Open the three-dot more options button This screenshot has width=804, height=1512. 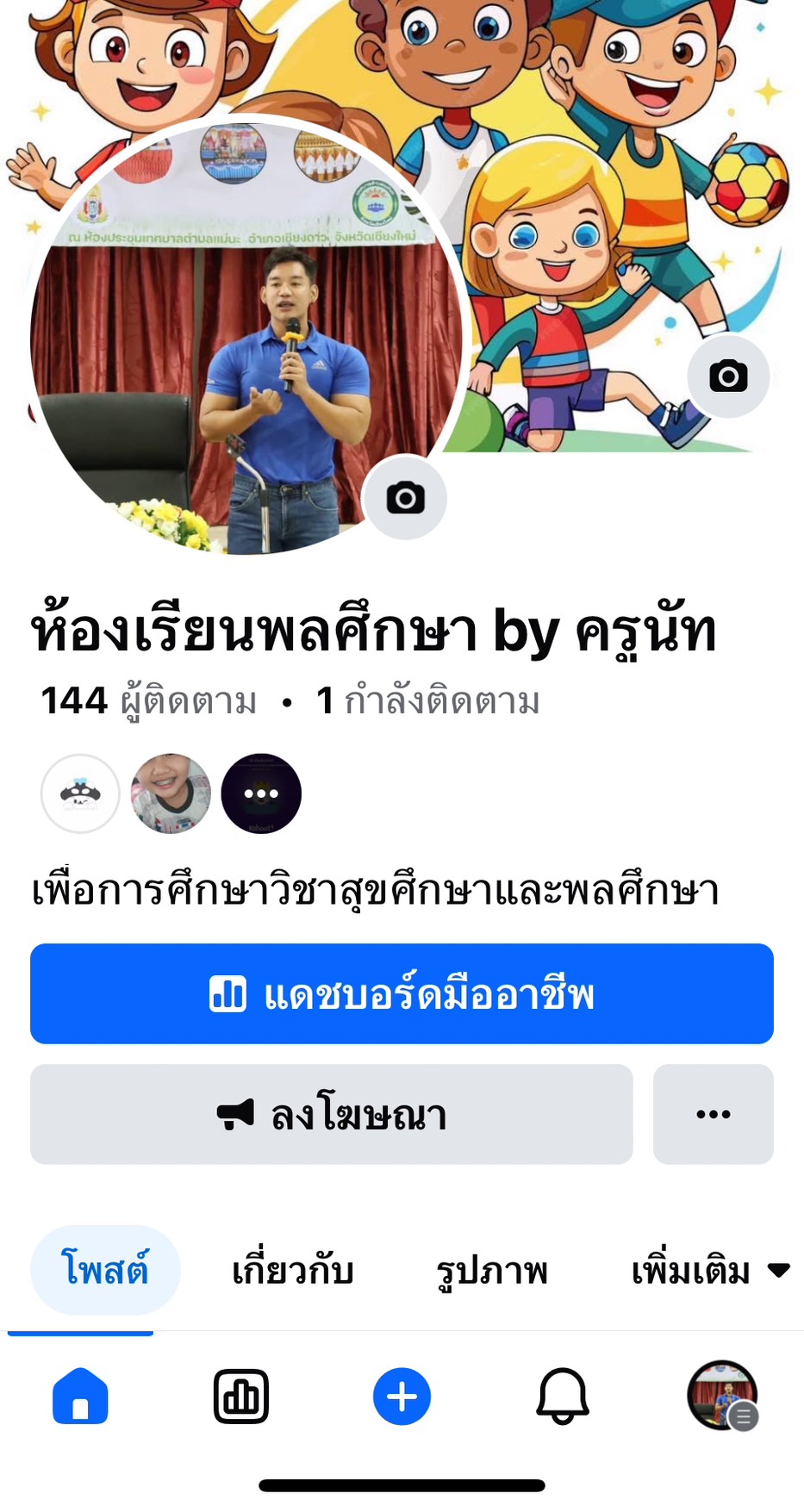(x=713, y=1115)
